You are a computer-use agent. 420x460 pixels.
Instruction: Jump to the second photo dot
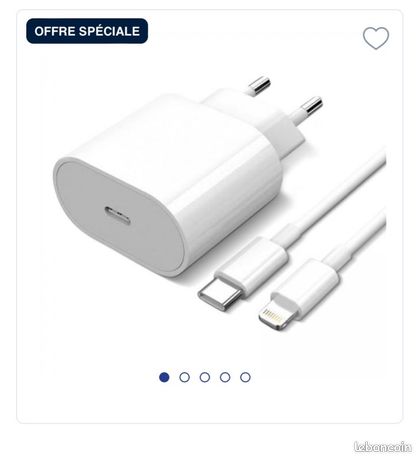tap(184, 377)
